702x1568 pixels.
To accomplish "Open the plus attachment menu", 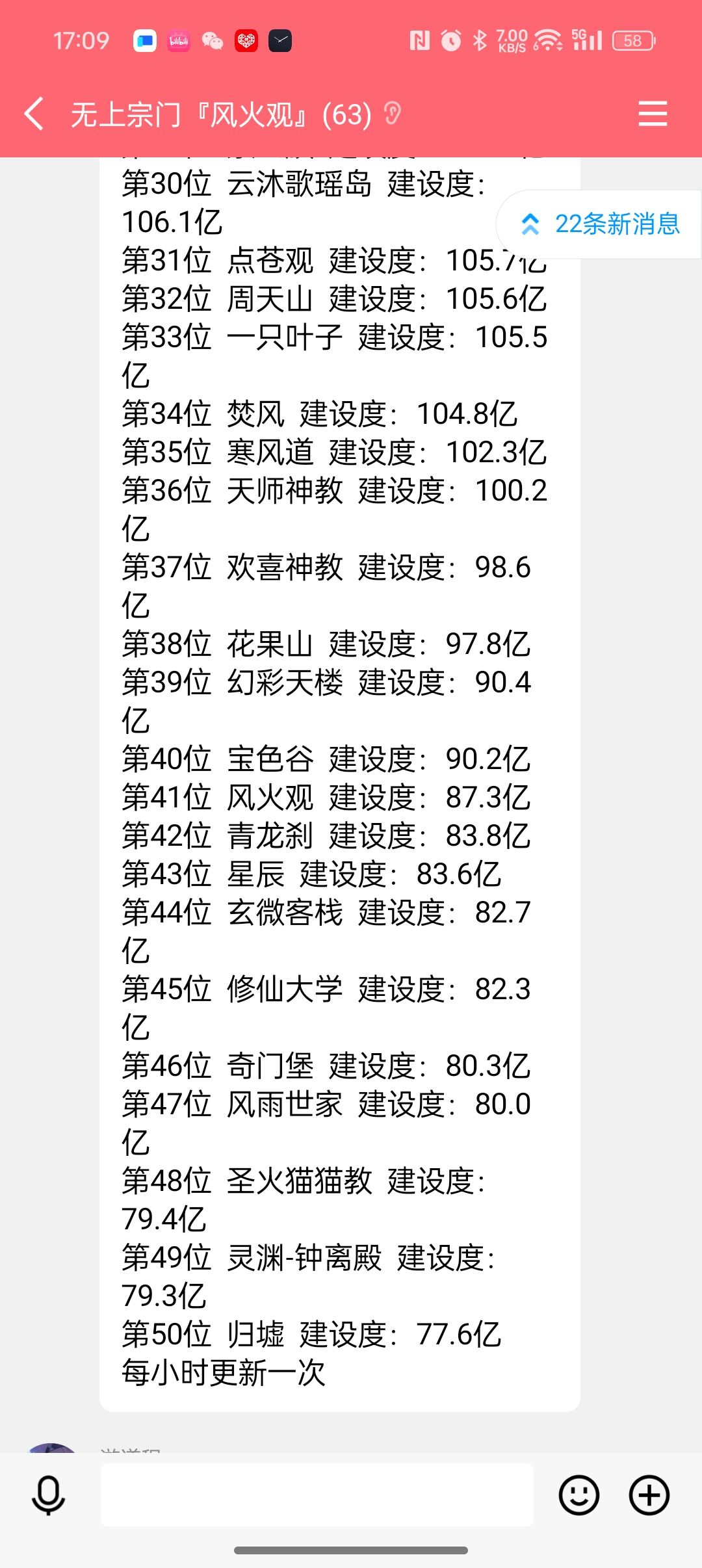I will pyautogui.click(x=649, y=1495).
